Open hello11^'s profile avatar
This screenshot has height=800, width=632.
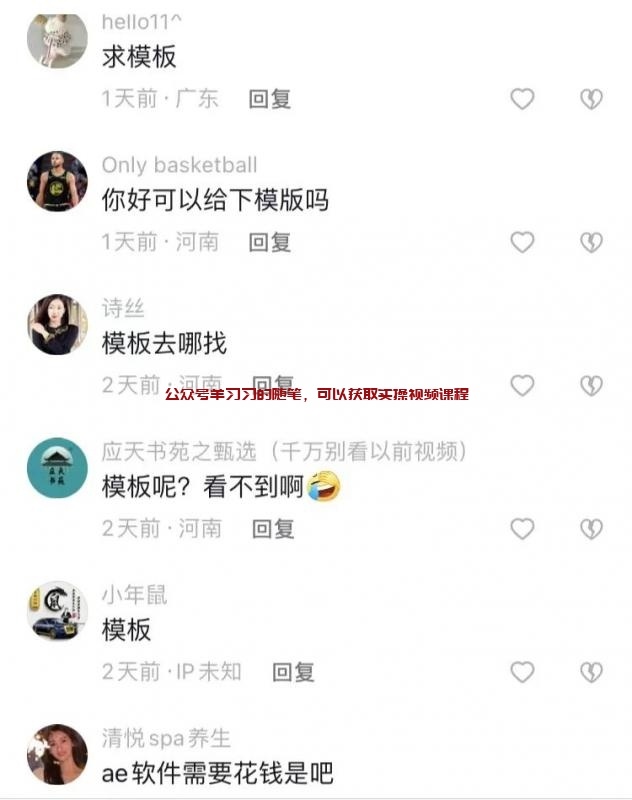point(57,40)
